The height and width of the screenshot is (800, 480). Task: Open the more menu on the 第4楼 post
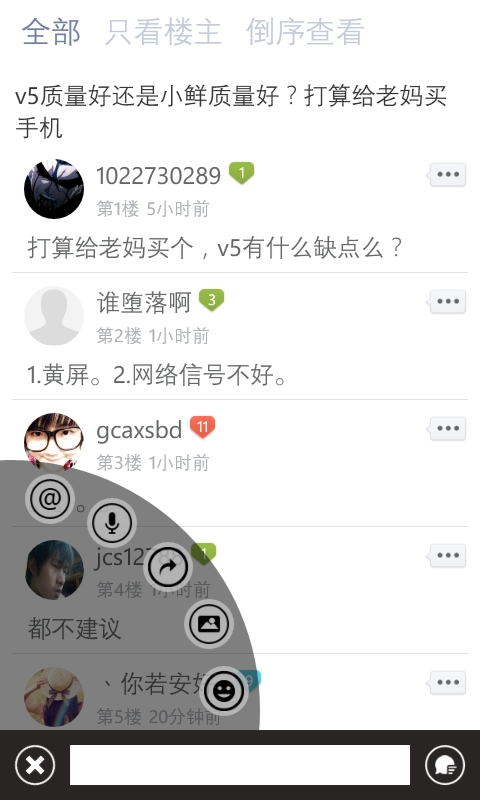click(x=447, y=556)
